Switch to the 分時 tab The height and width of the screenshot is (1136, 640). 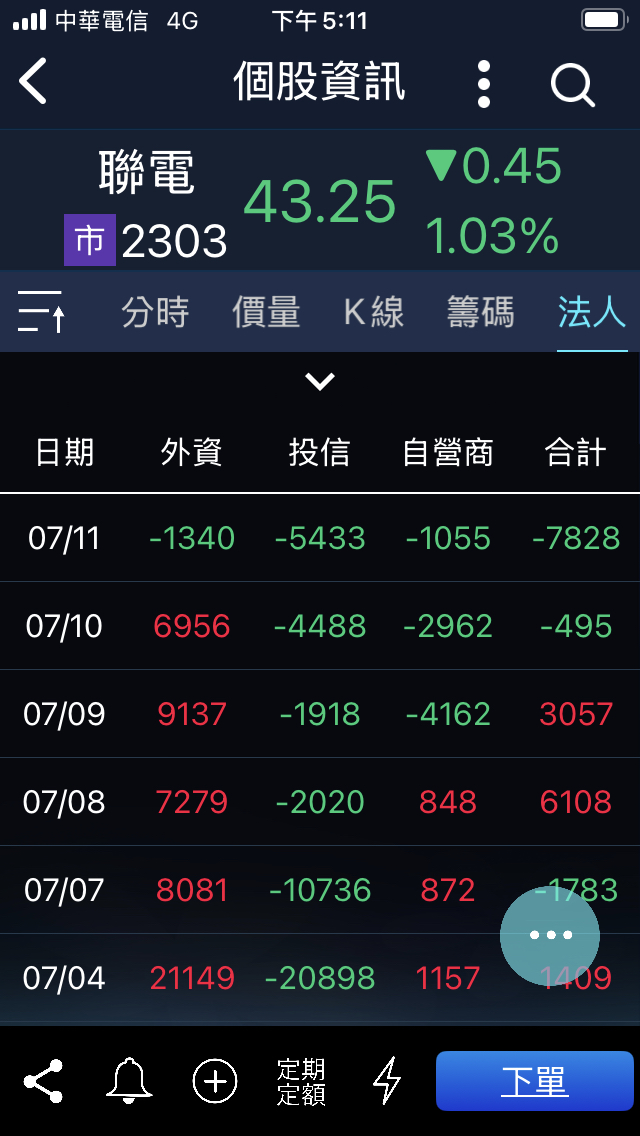click(155, 313)
